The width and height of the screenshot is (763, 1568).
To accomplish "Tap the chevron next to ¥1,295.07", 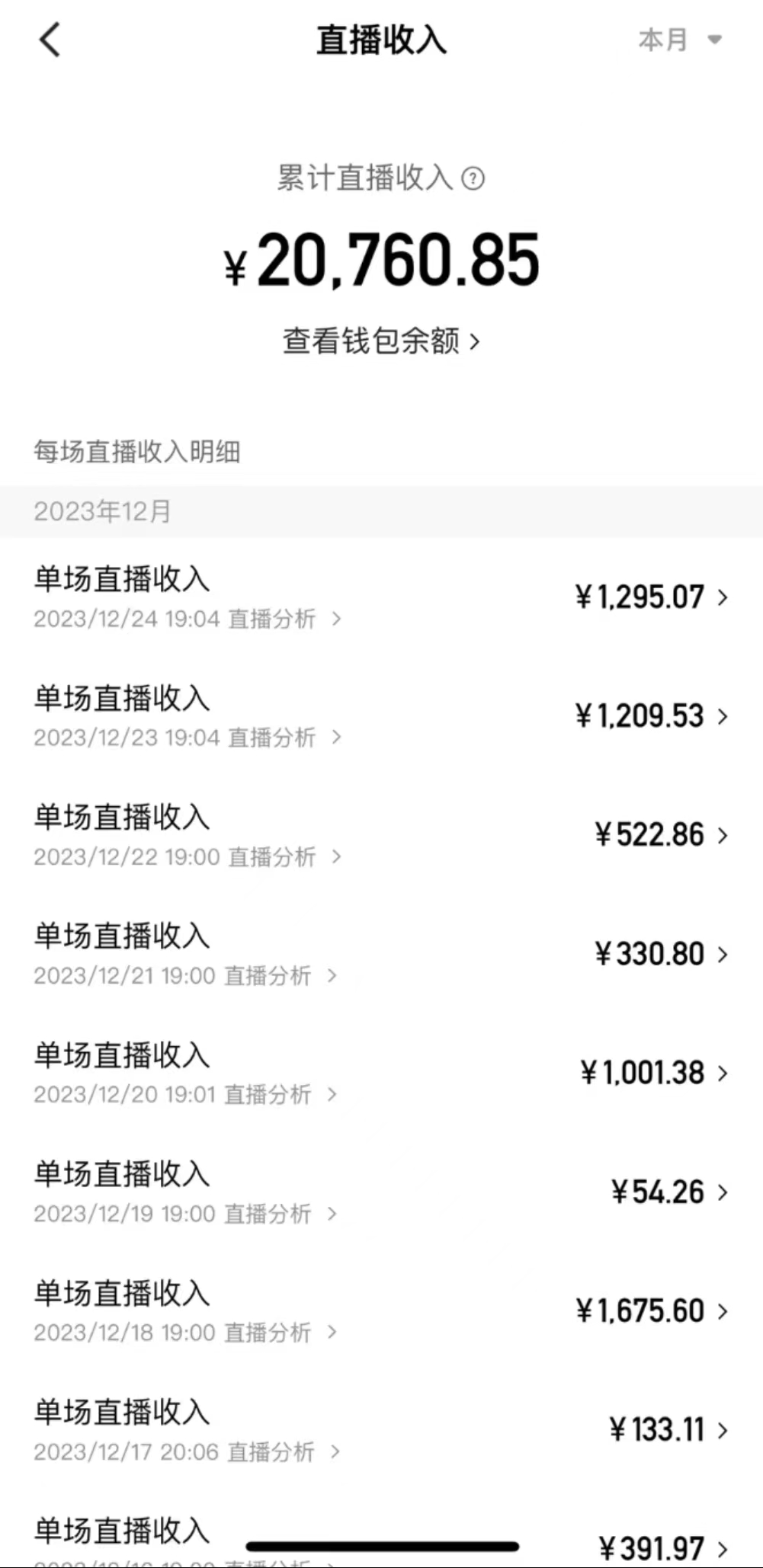I will pyautogui.click(x=723, y=599).
